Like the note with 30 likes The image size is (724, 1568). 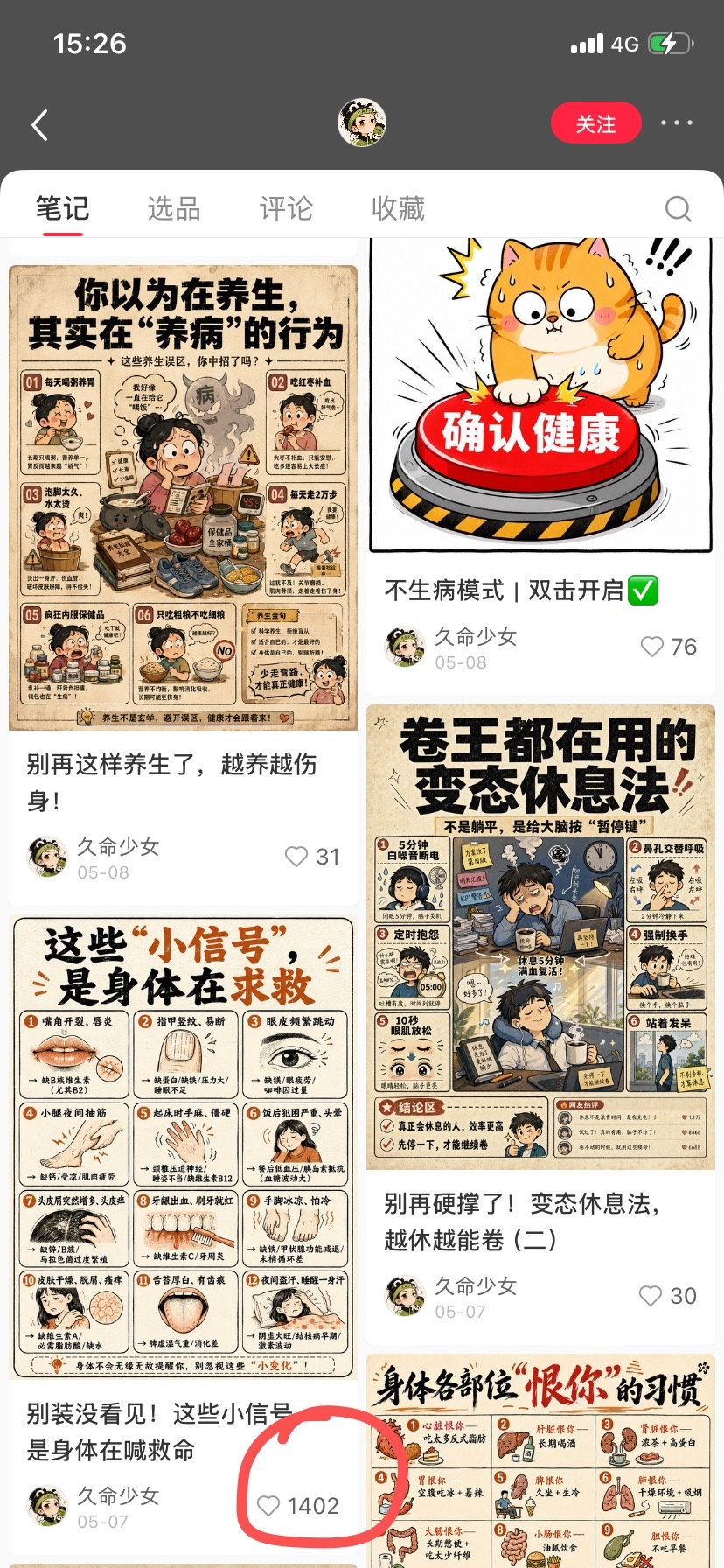pyautogui.click(x=651, y=1296)
